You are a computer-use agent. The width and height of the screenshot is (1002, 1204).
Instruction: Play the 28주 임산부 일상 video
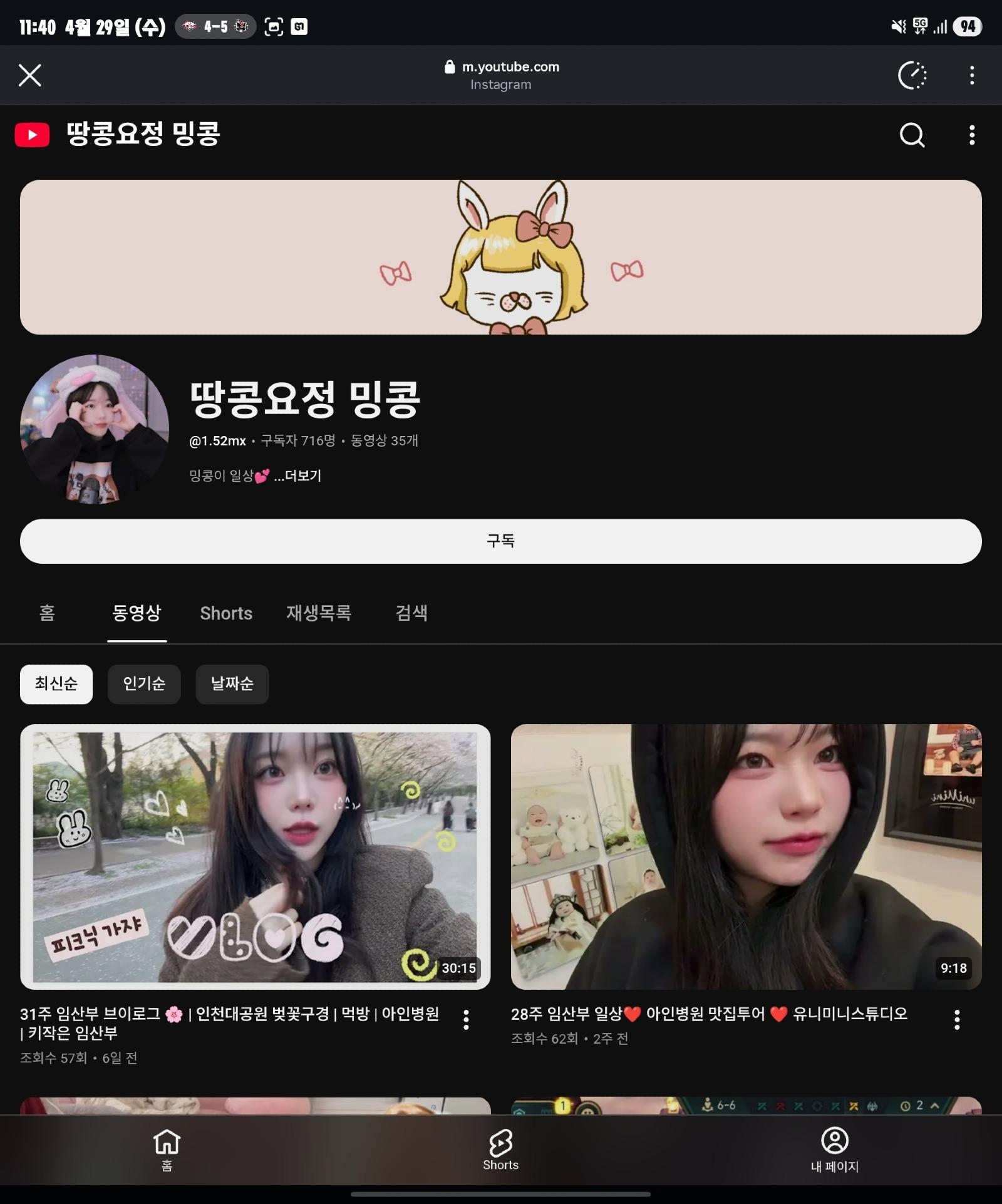[746, 856]
